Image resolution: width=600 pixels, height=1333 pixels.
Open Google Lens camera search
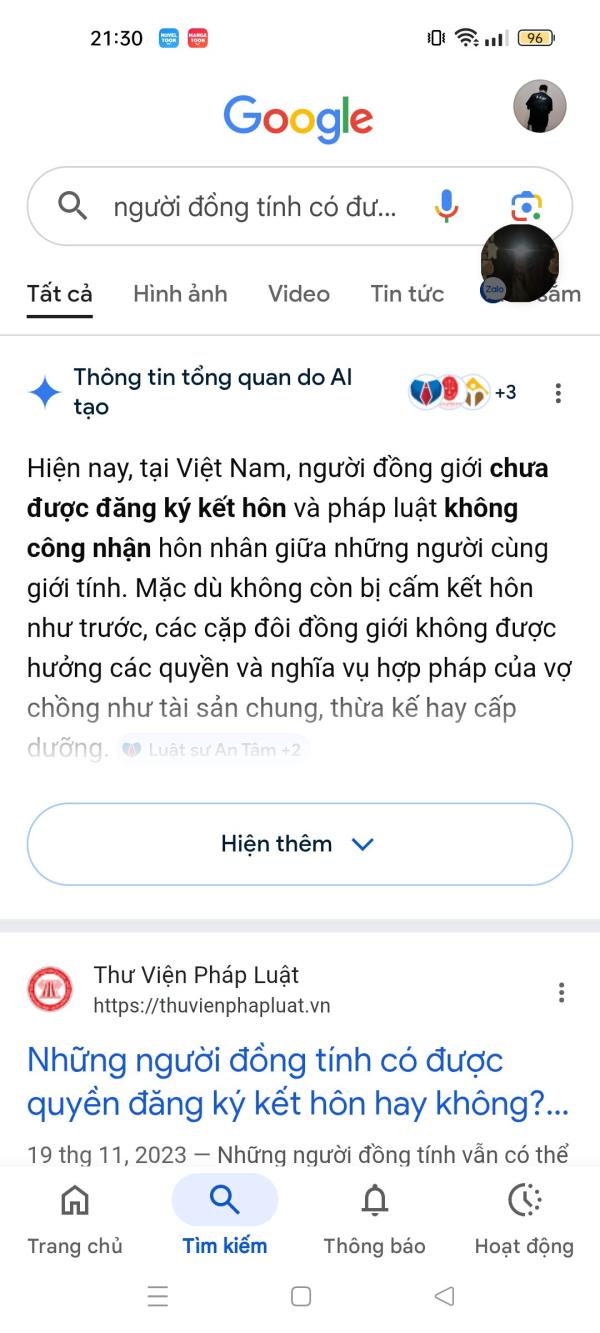(526, 206)
